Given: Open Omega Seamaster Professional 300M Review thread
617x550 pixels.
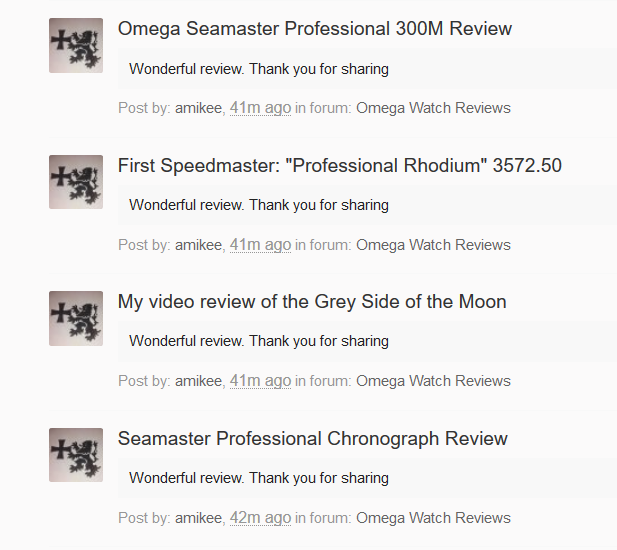Looking at the screenshot, I should [x=314, y=29].
